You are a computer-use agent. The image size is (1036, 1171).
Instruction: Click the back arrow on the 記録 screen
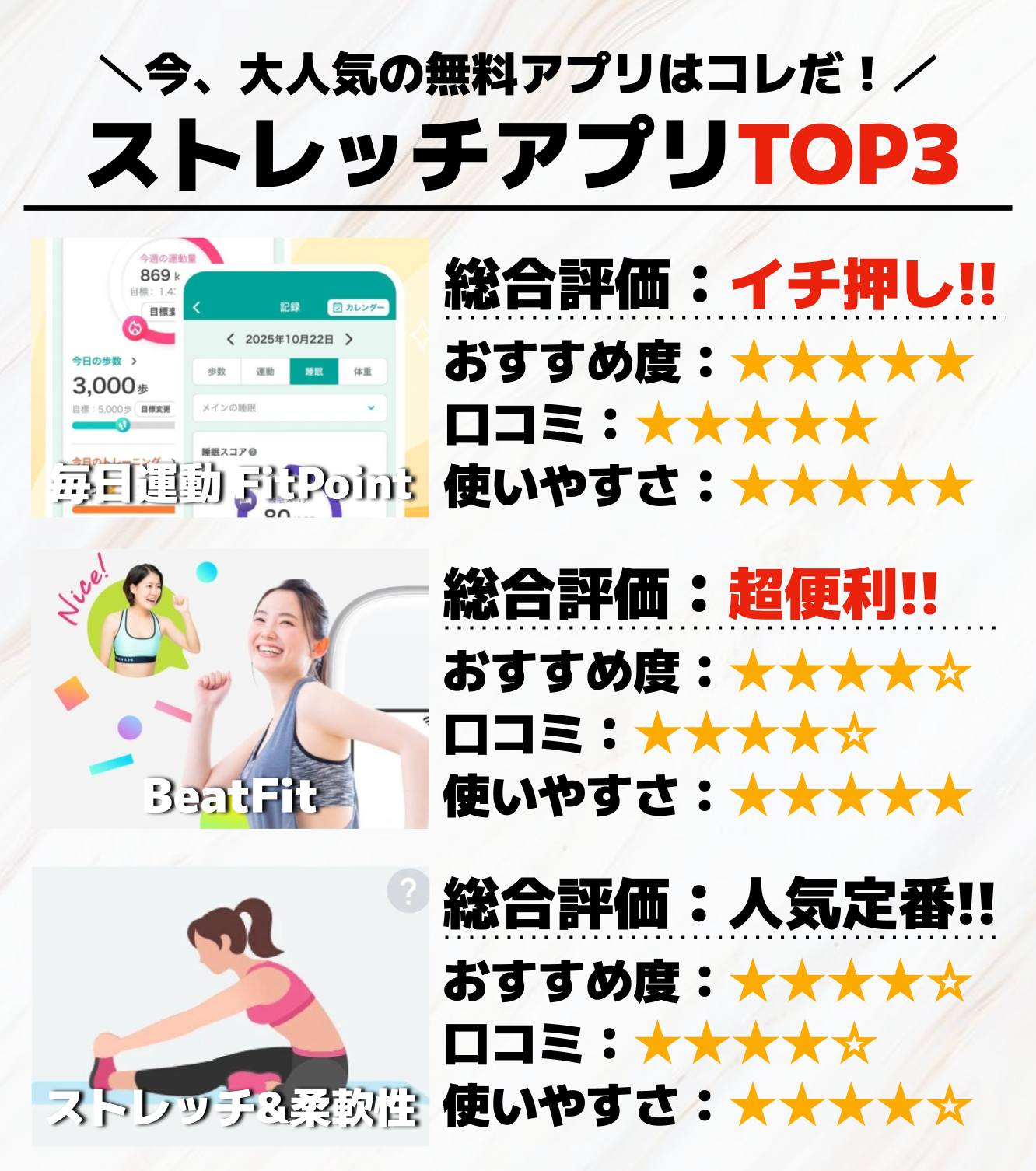point(196,308)
